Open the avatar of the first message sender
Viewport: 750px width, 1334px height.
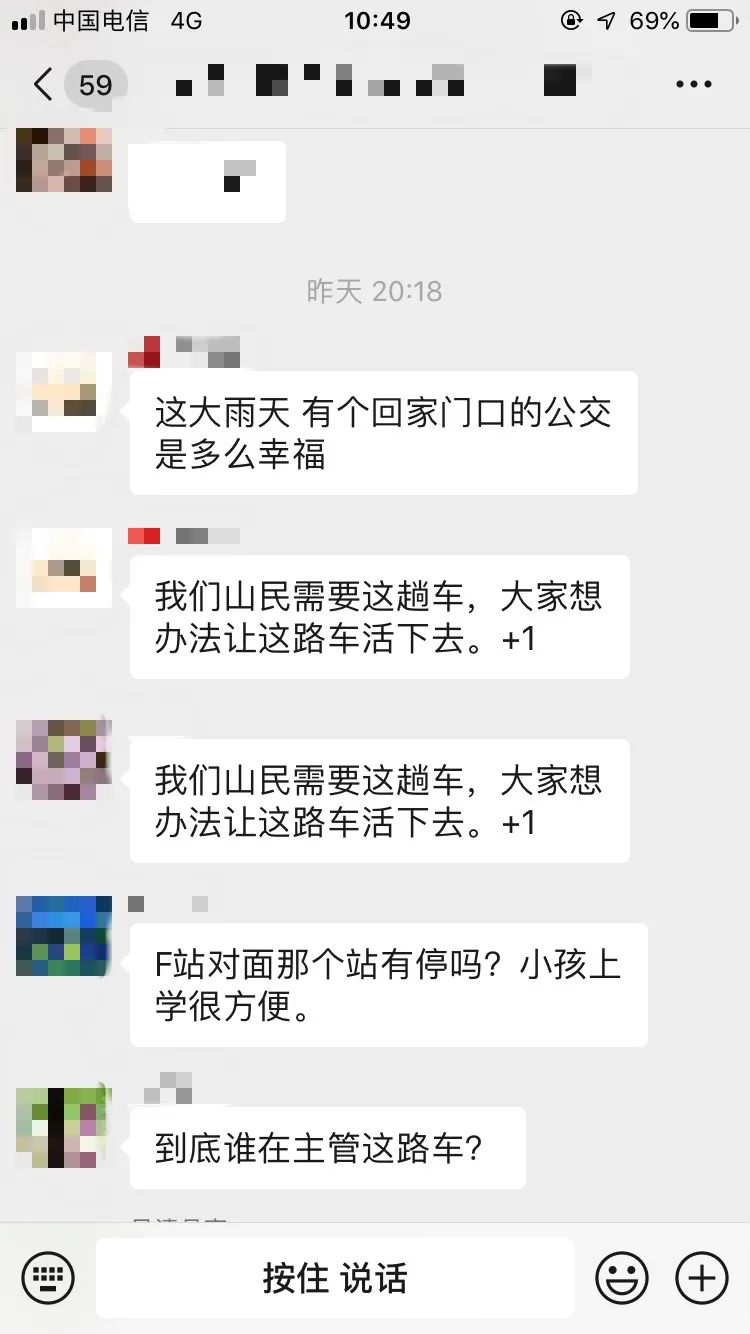click(63, 393)
